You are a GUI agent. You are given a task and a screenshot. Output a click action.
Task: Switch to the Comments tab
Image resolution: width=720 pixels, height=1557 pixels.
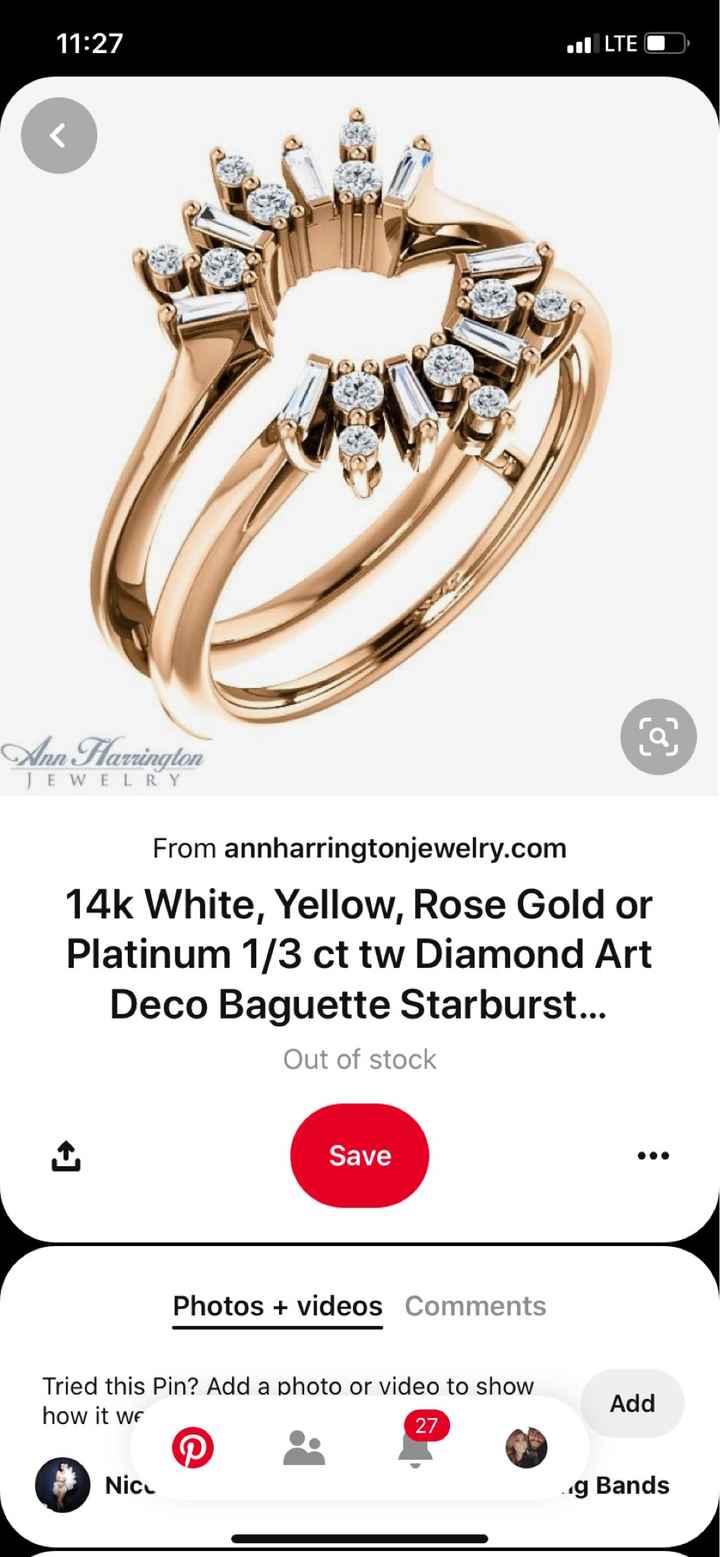coord(475,1306)
